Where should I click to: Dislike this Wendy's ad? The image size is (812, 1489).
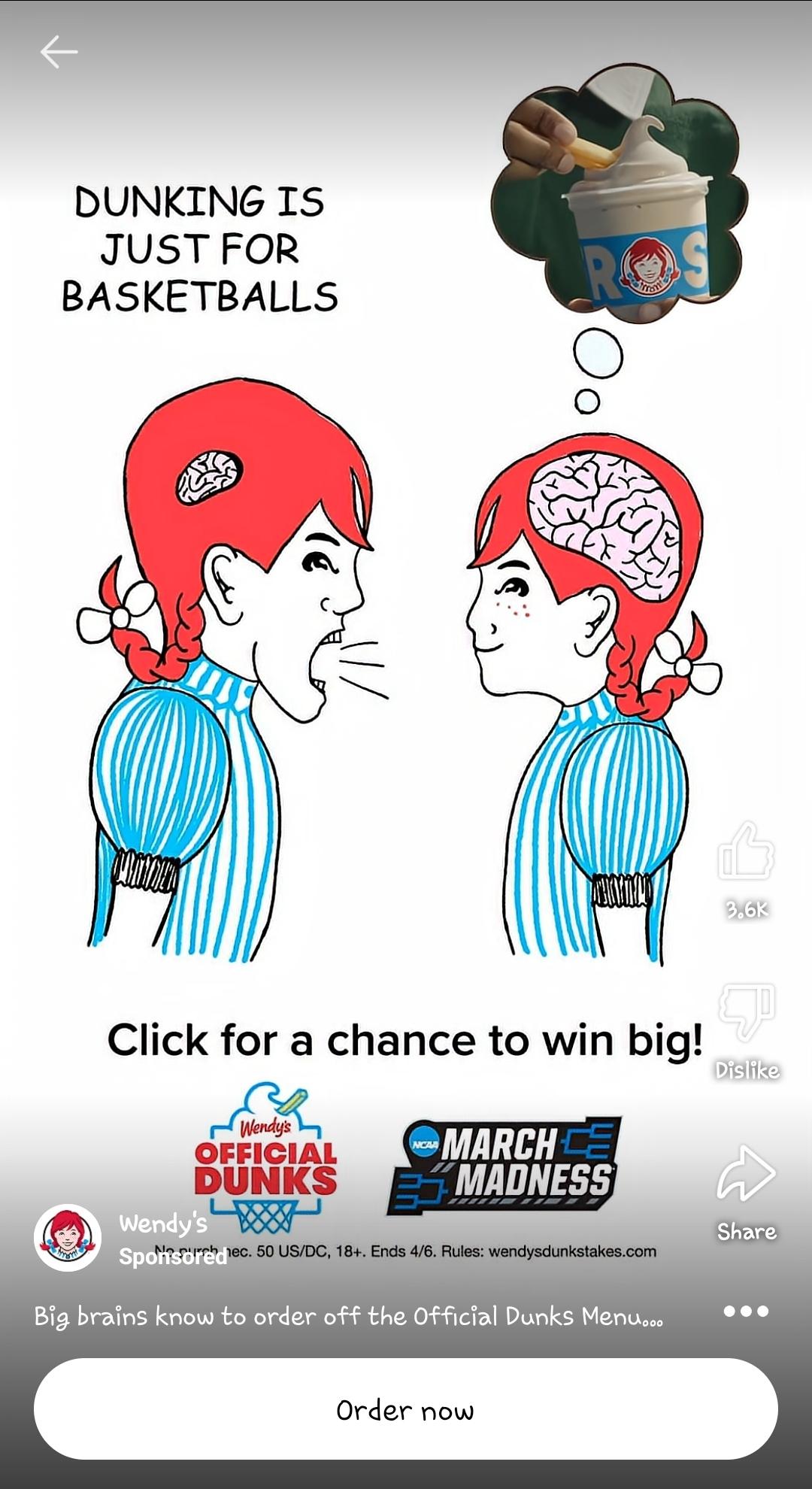point(746,1011)
